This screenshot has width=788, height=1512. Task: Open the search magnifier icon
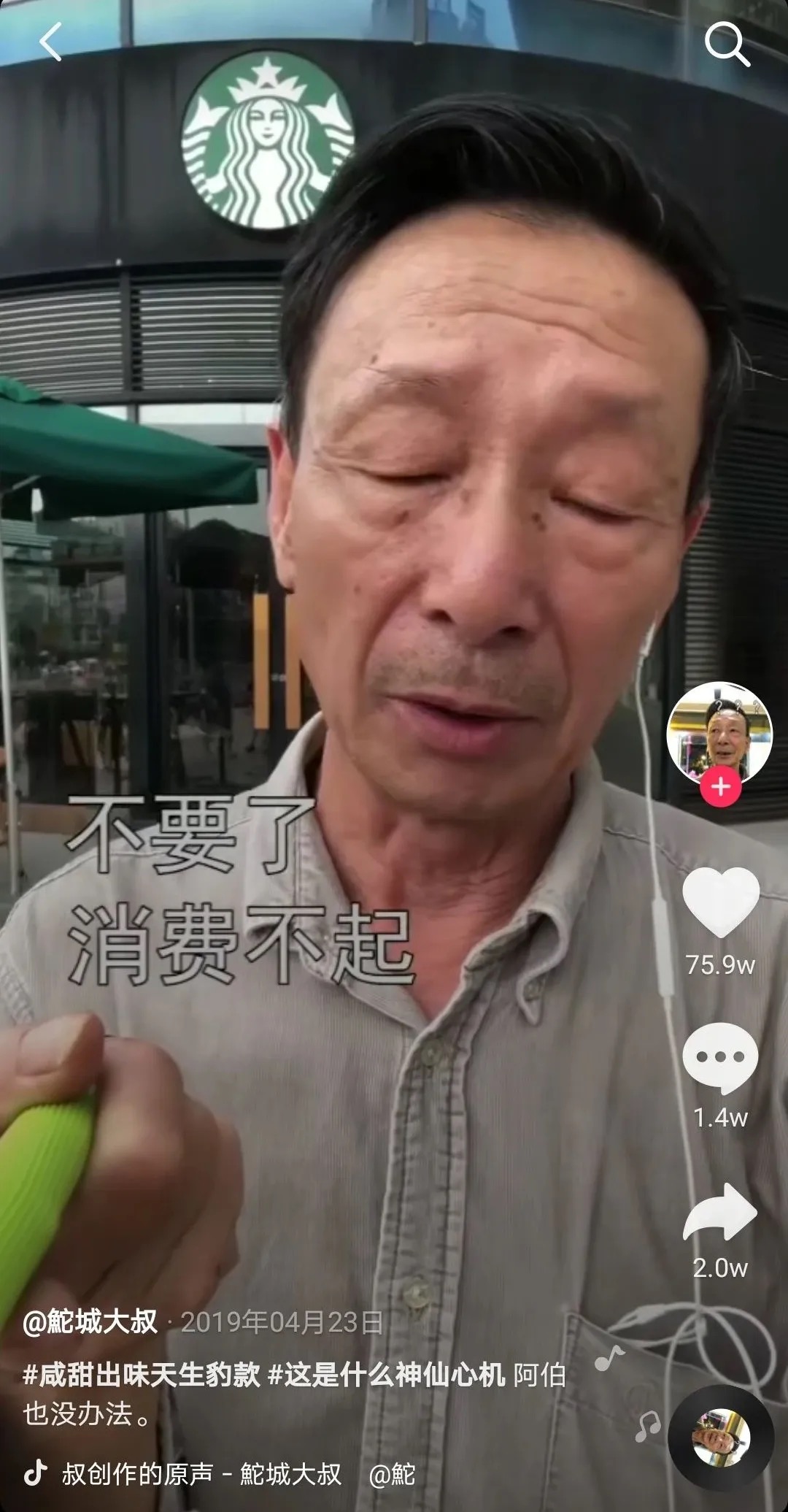tap(727, 44)
